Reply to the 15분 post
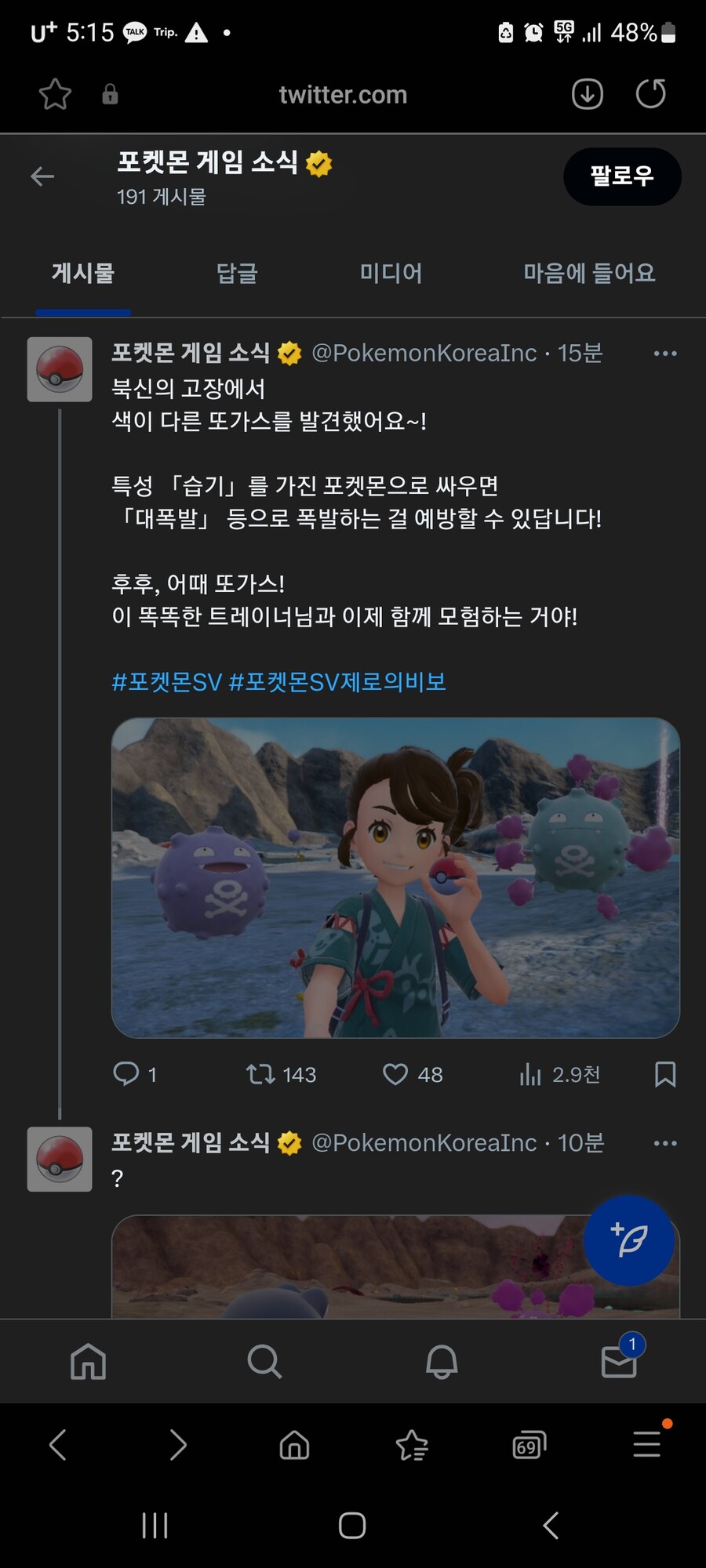Screen dimensions: 706x1568 click(x=126, y=1074)
